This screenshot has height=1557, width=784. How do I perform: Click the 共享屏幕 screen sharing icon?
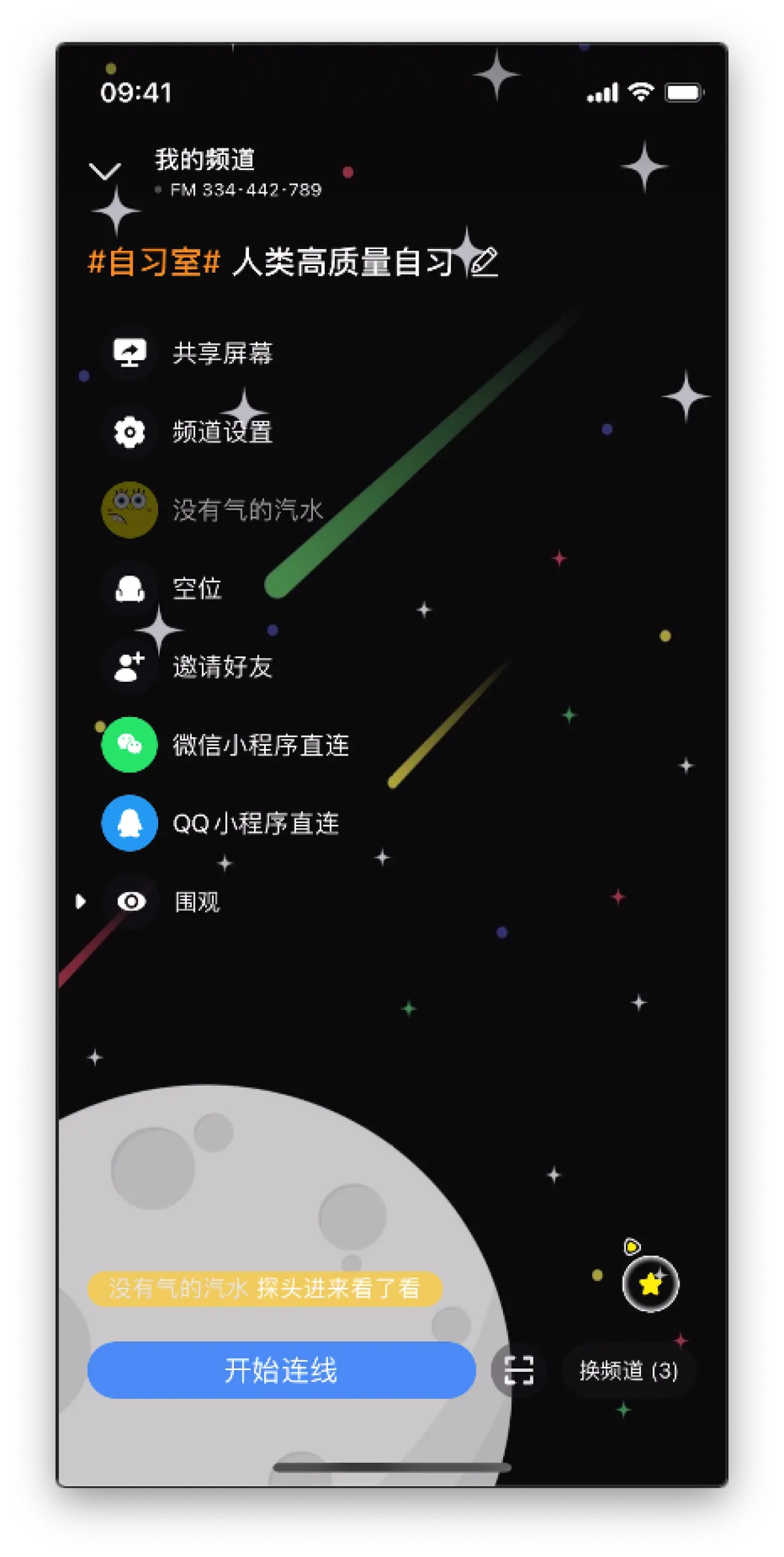(129, 353)
